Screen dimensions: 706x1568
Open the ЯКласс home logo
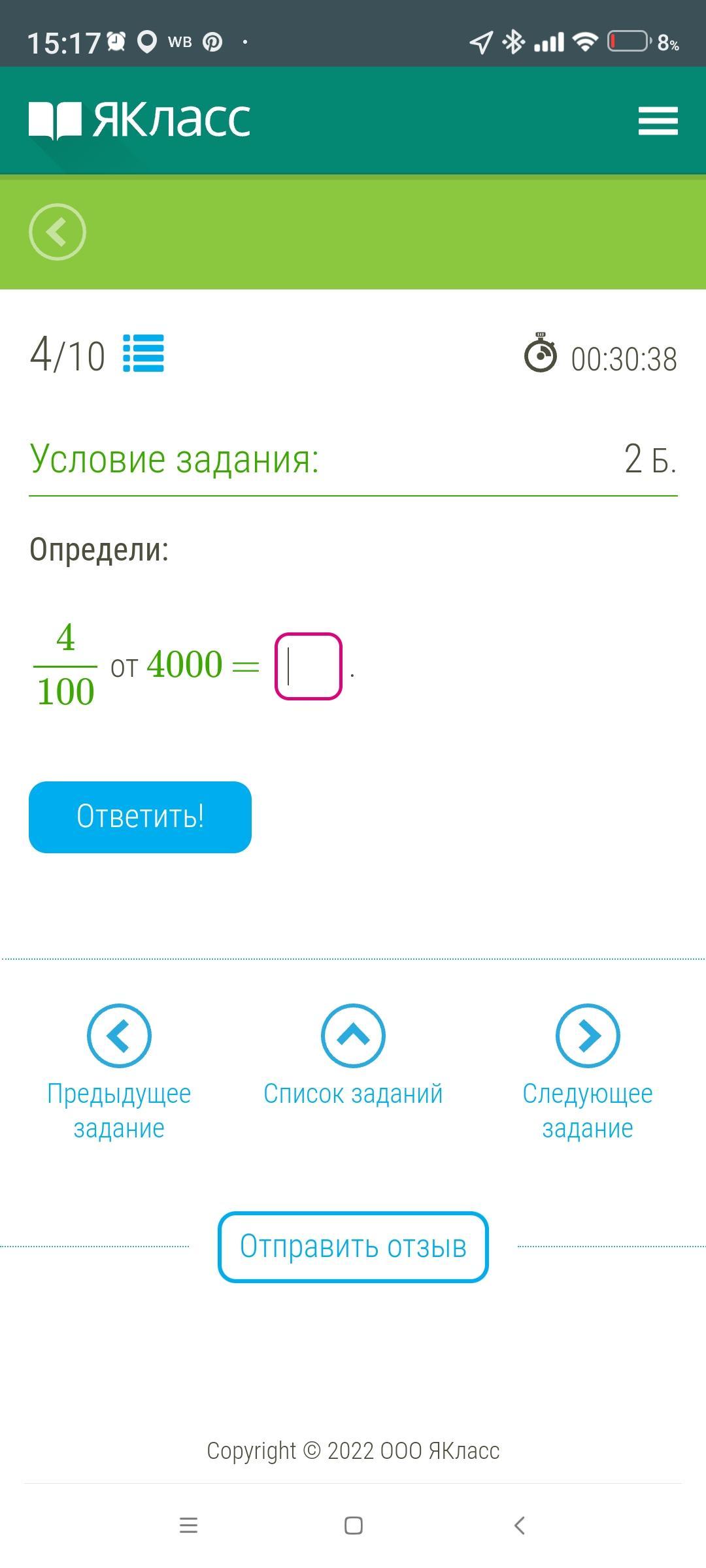point(140,120)
